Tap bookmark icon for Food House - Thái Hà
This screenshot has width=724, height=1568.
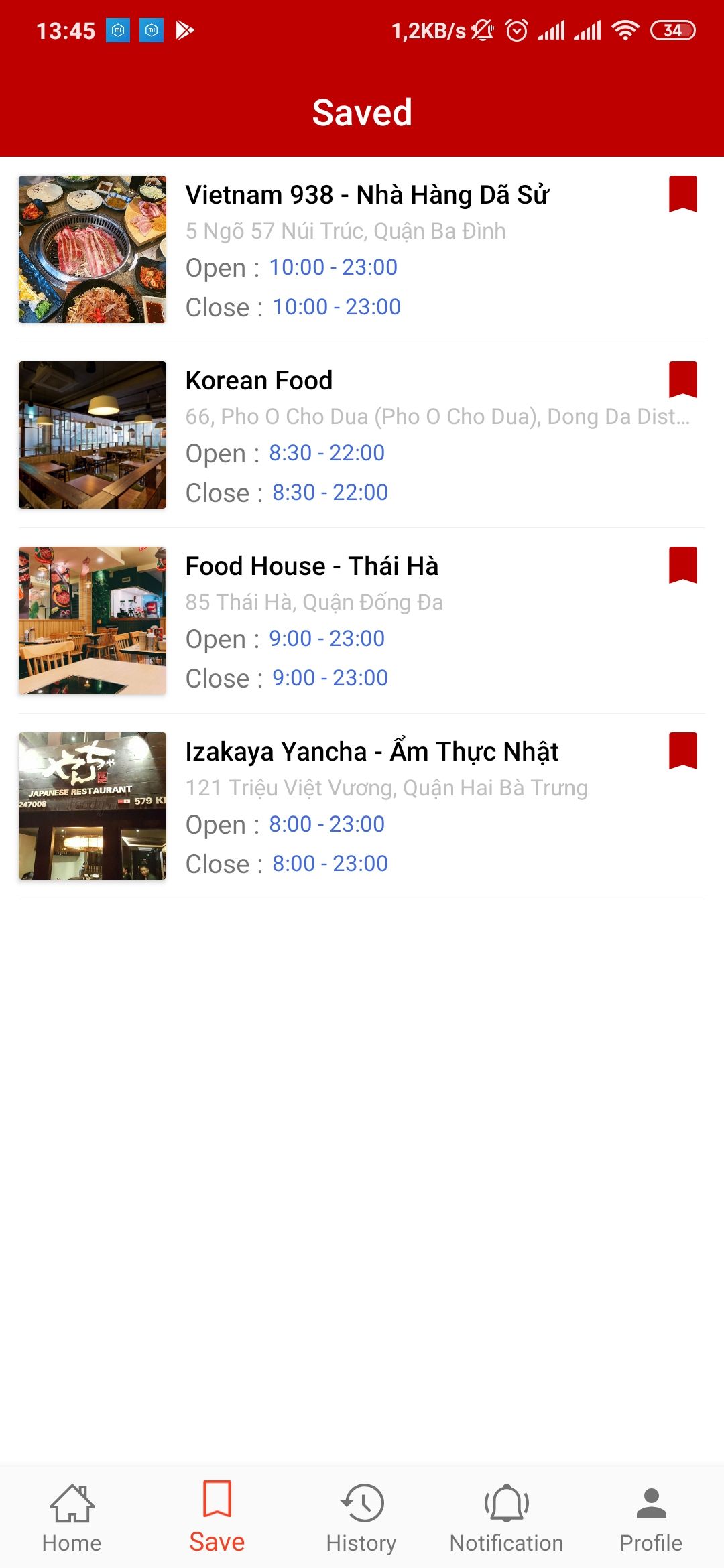coord(682,565)
